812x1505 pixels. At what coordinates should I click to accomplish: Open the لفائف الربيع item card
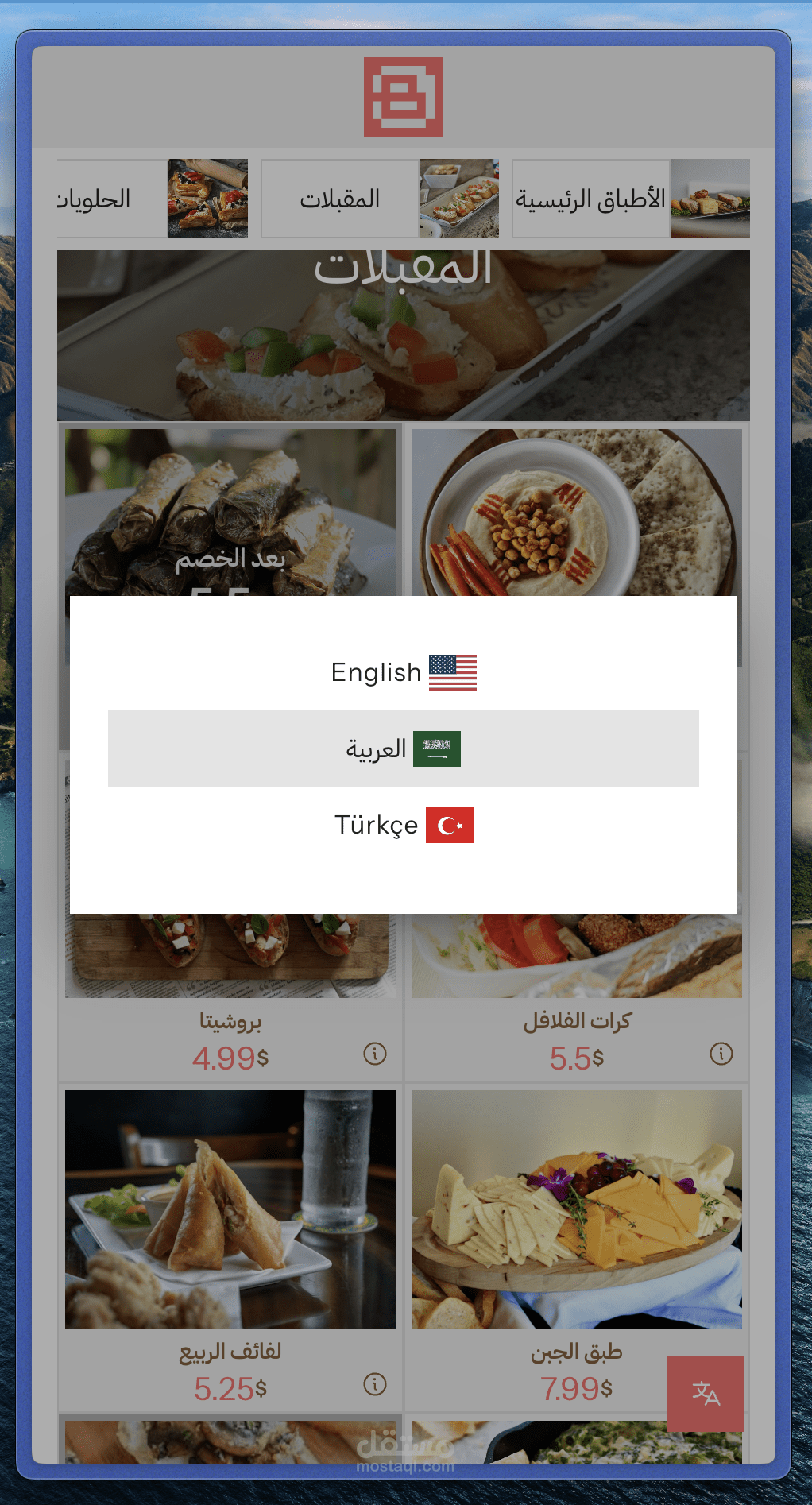(230, 1248)
